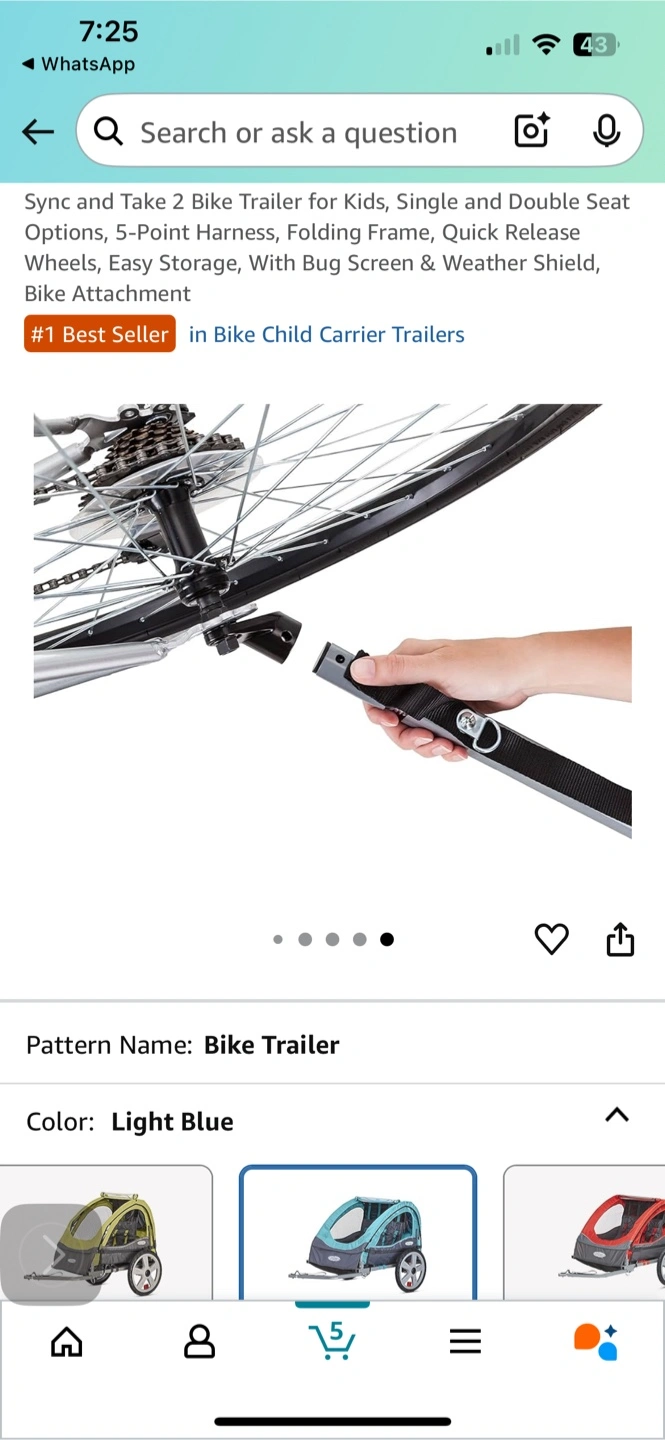Select the red trailer color option
Viewport: 665px width, 1440px height.
coord(584,1233)
